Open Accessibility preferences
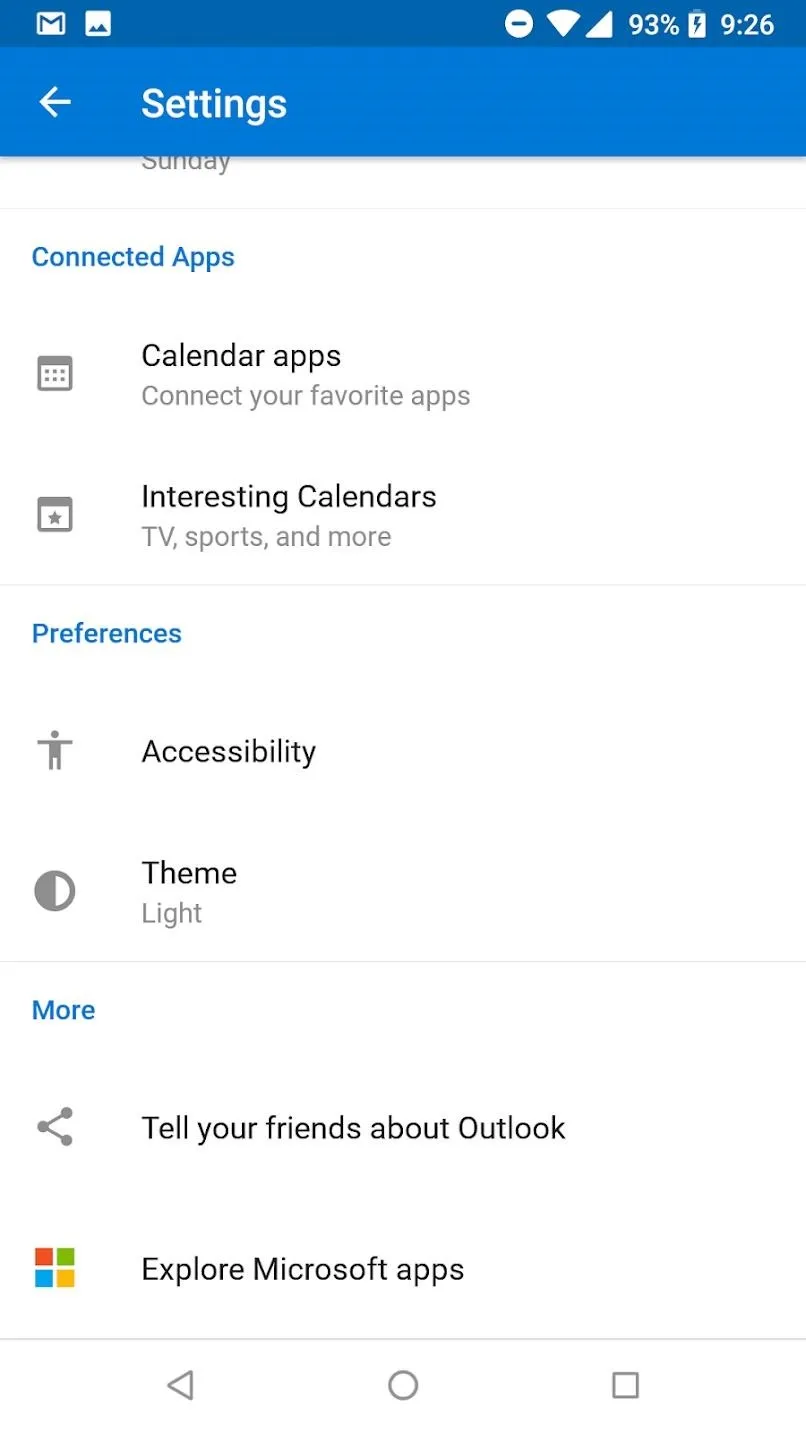806x1432 pixels. [403, 751]
